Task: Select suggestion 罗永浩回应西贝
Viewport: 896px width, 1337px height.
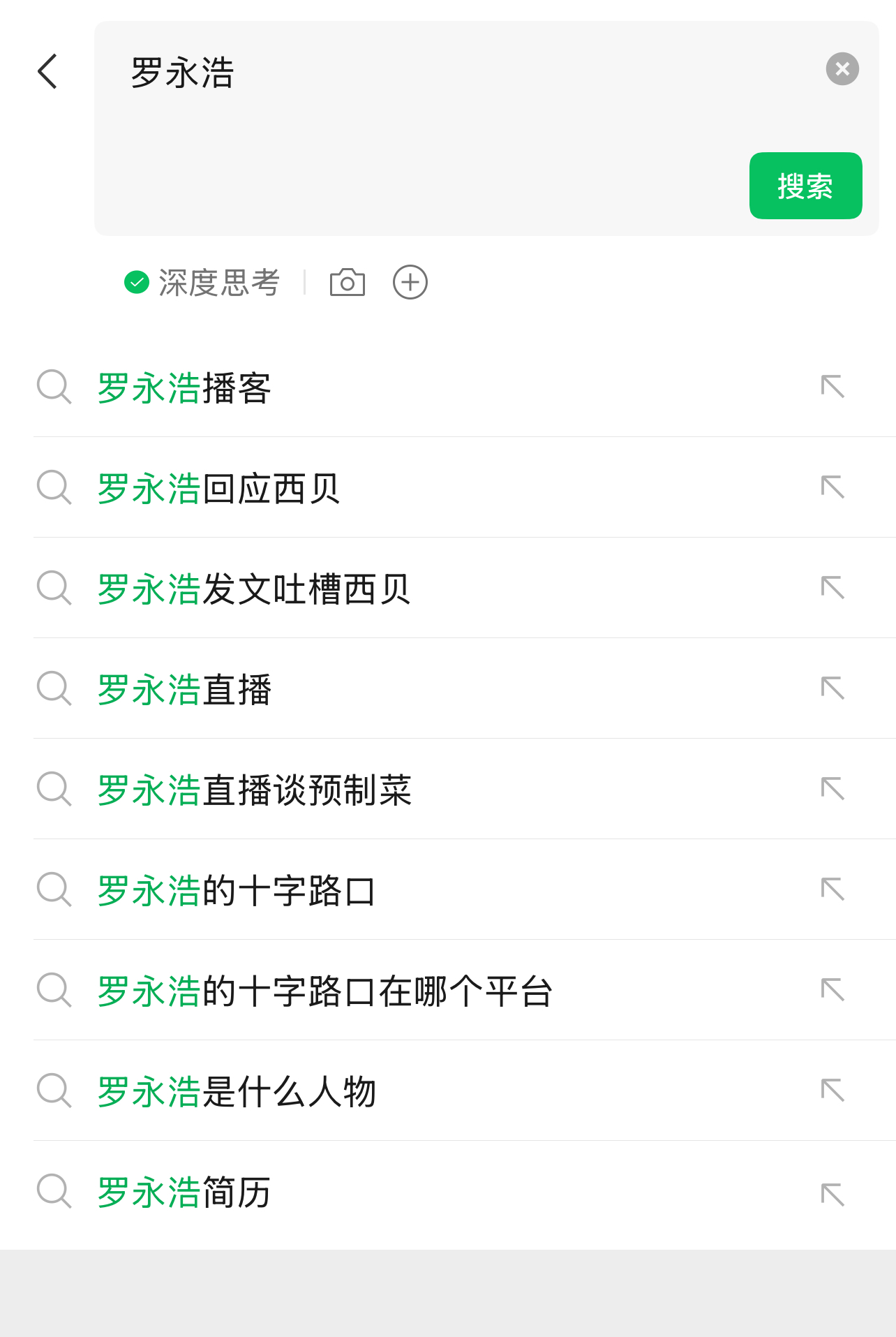Action: click(x=218, y=489)
